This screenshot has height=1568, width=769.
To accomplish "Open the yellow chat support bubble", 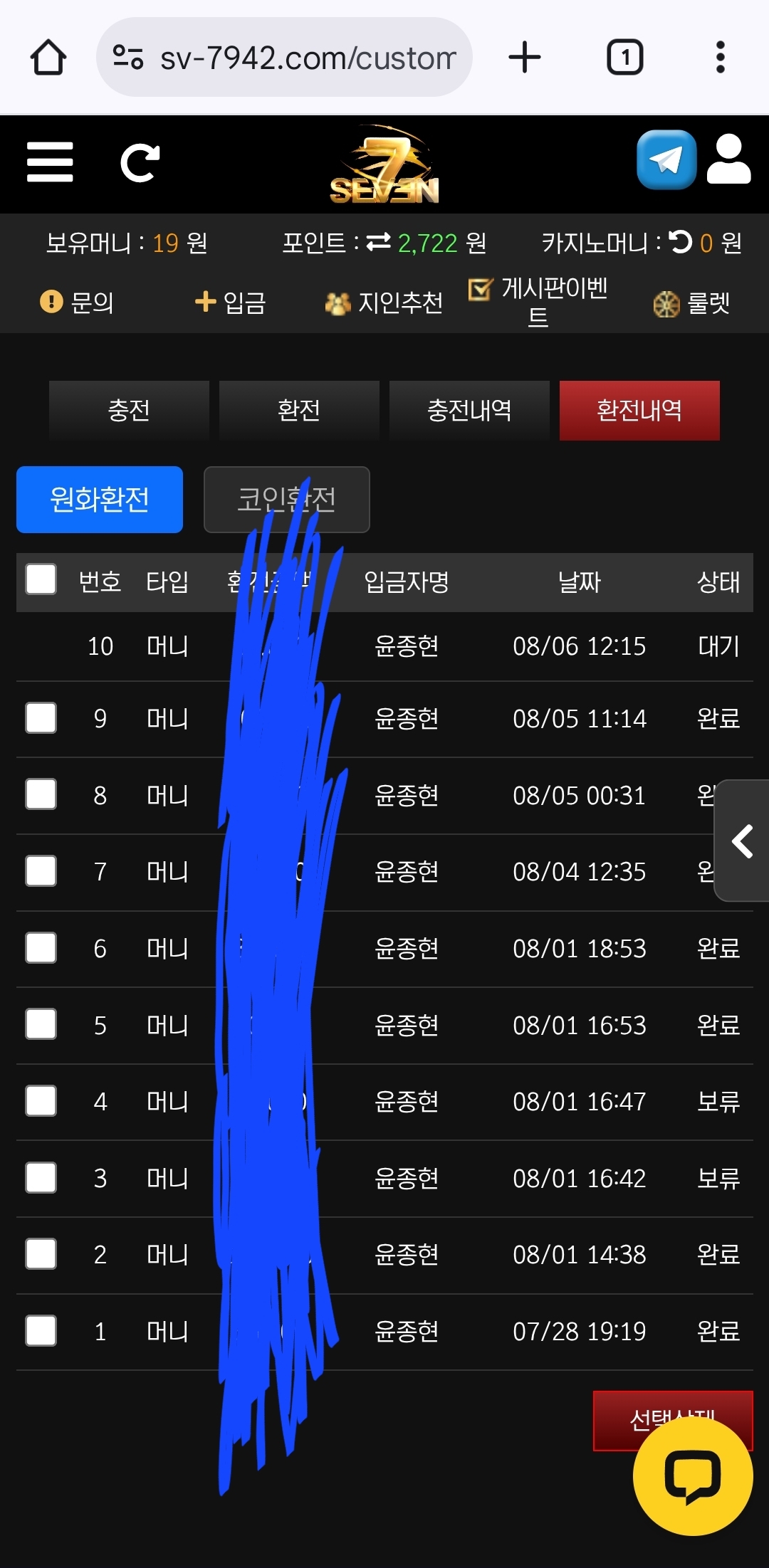I will (692, 1475).
